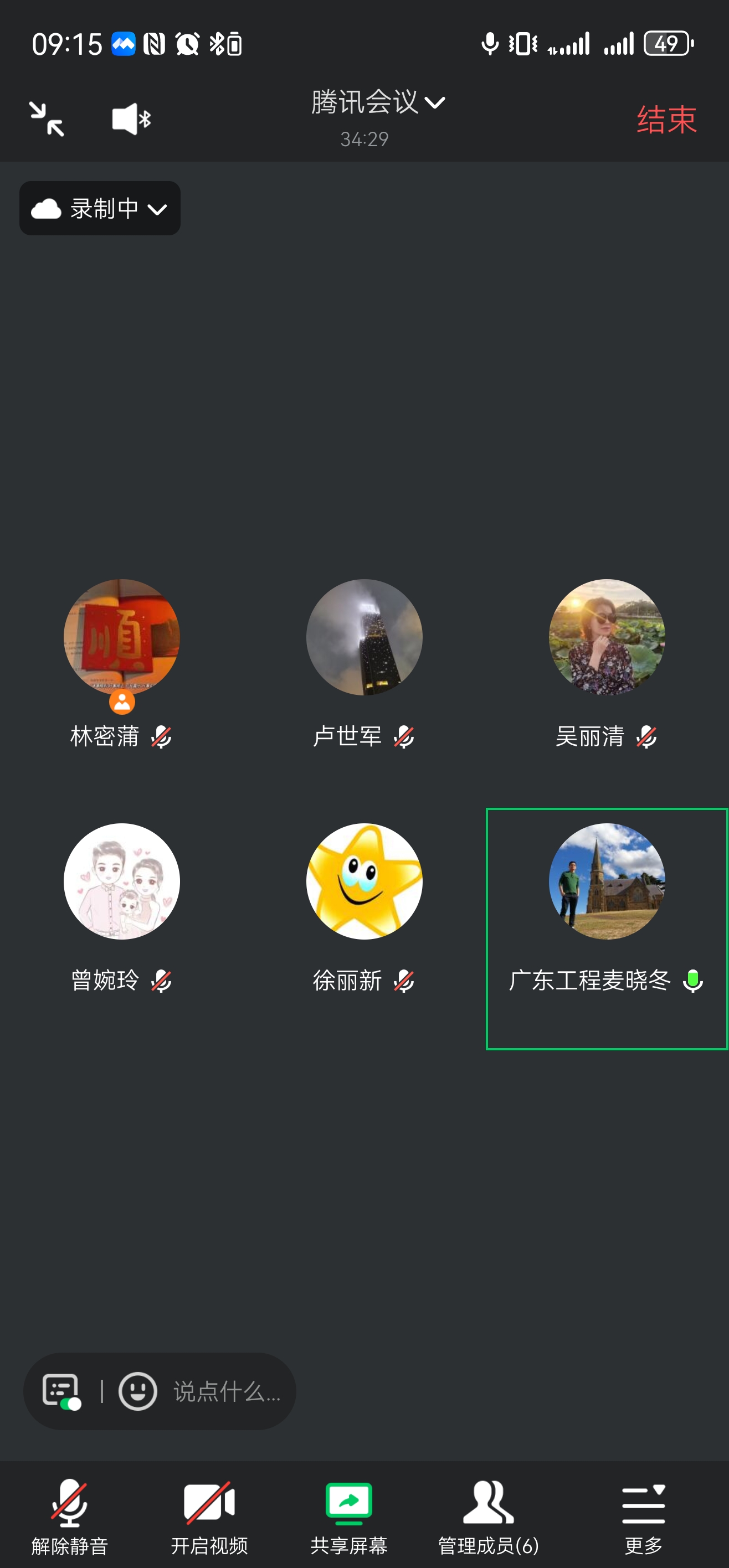The height and width of the screenshot is (1568, 729).
Task: Tap the 说点什么 message field
Action: click(227, 1391)
